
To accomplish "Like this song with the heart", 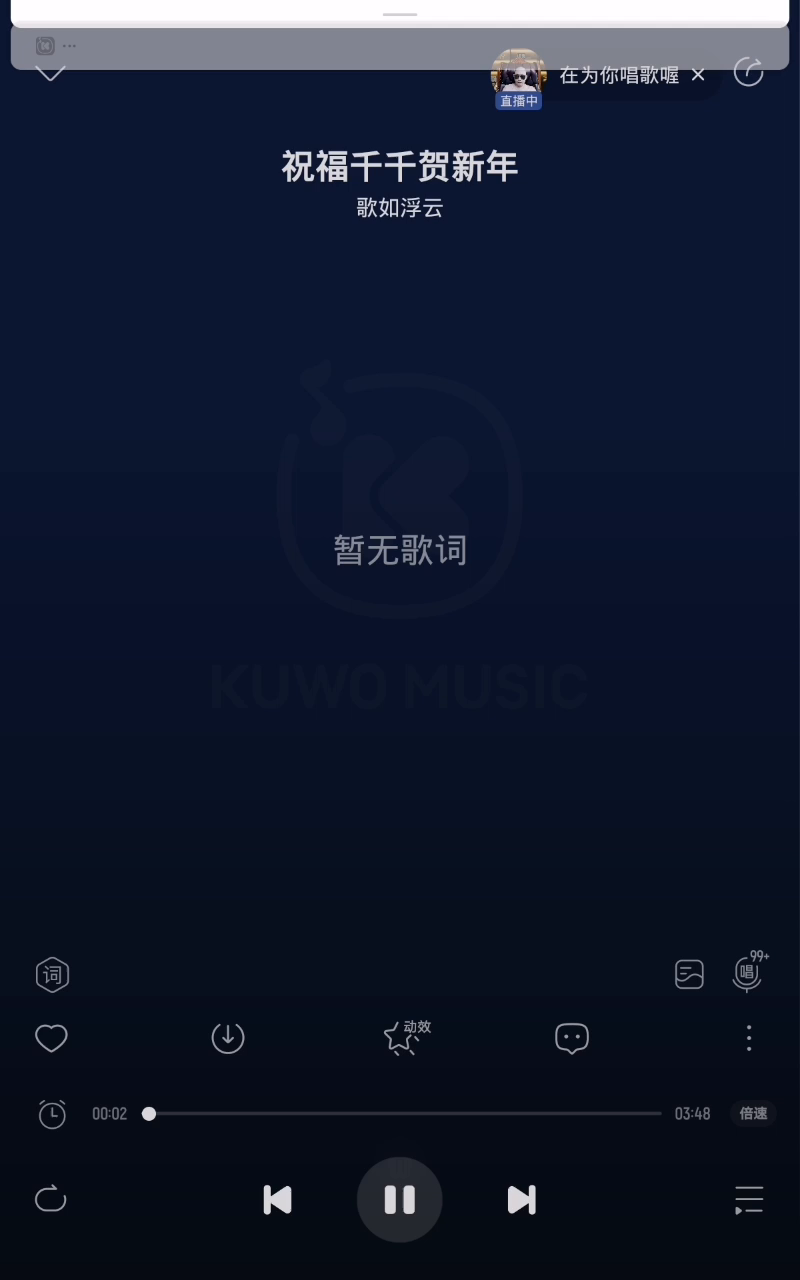I will tap(51, 1038).
